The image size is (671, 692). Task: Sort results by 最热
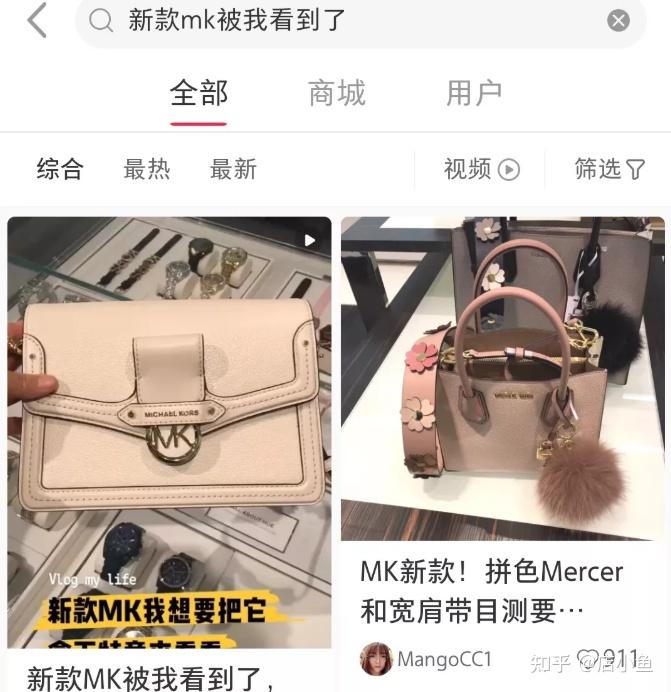[147, 169]
